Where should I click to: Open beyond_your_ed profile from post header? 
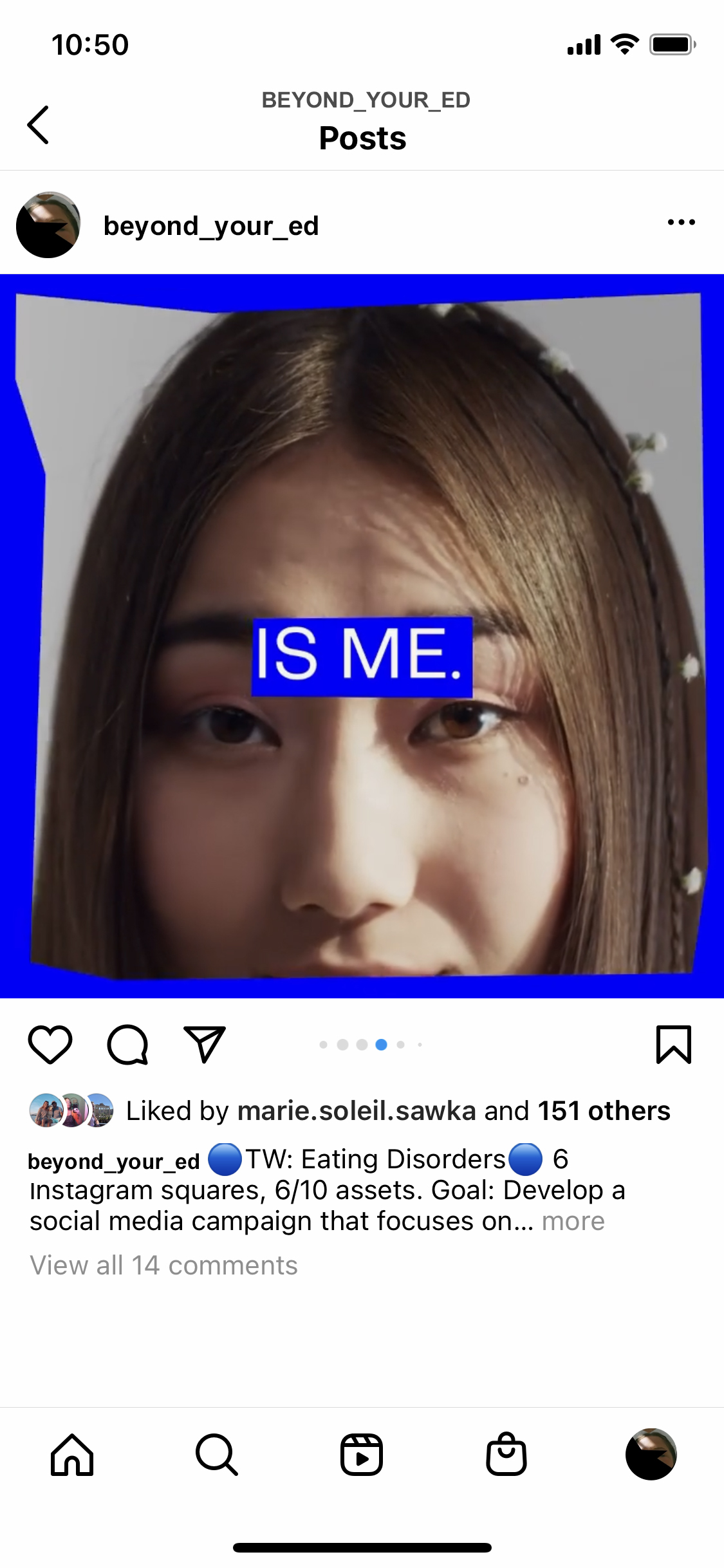(211, 226)
